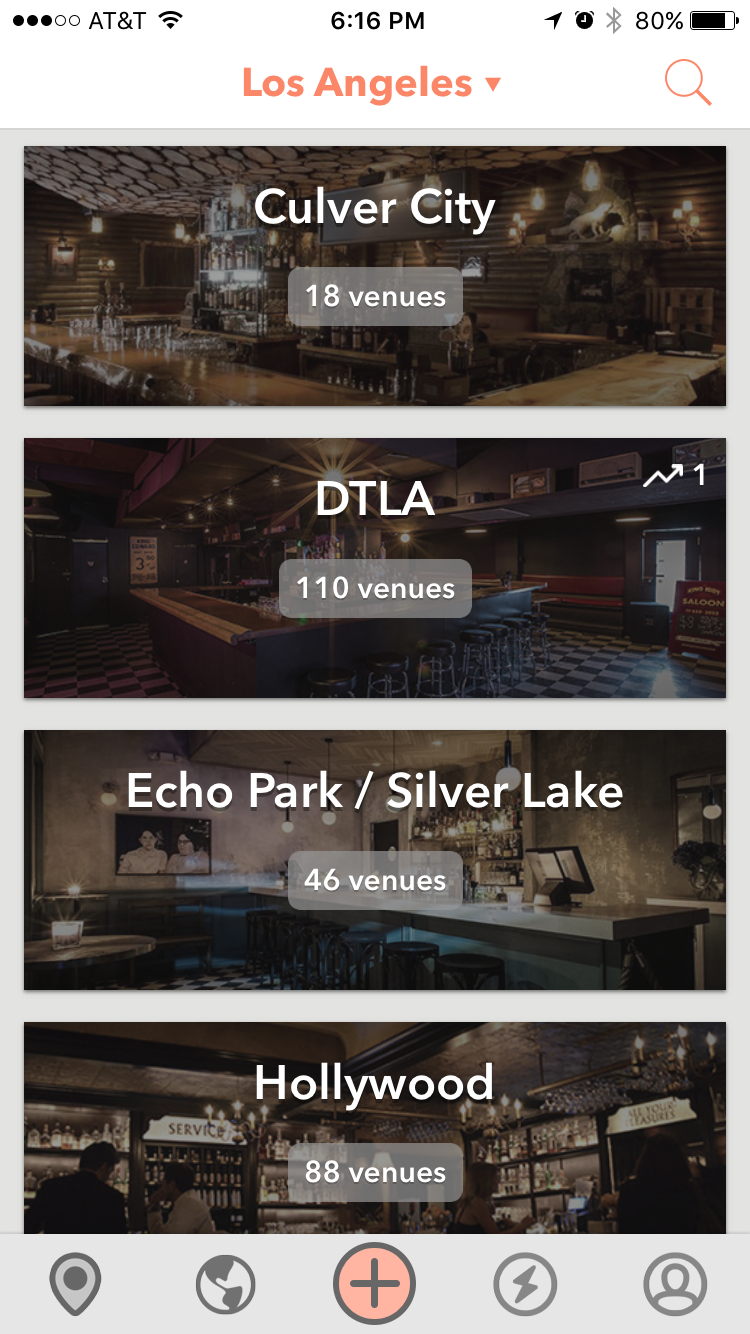Open the Hollywood neighborhood card
Viewport: 750px width, 1334px height.
point(375,1128)
